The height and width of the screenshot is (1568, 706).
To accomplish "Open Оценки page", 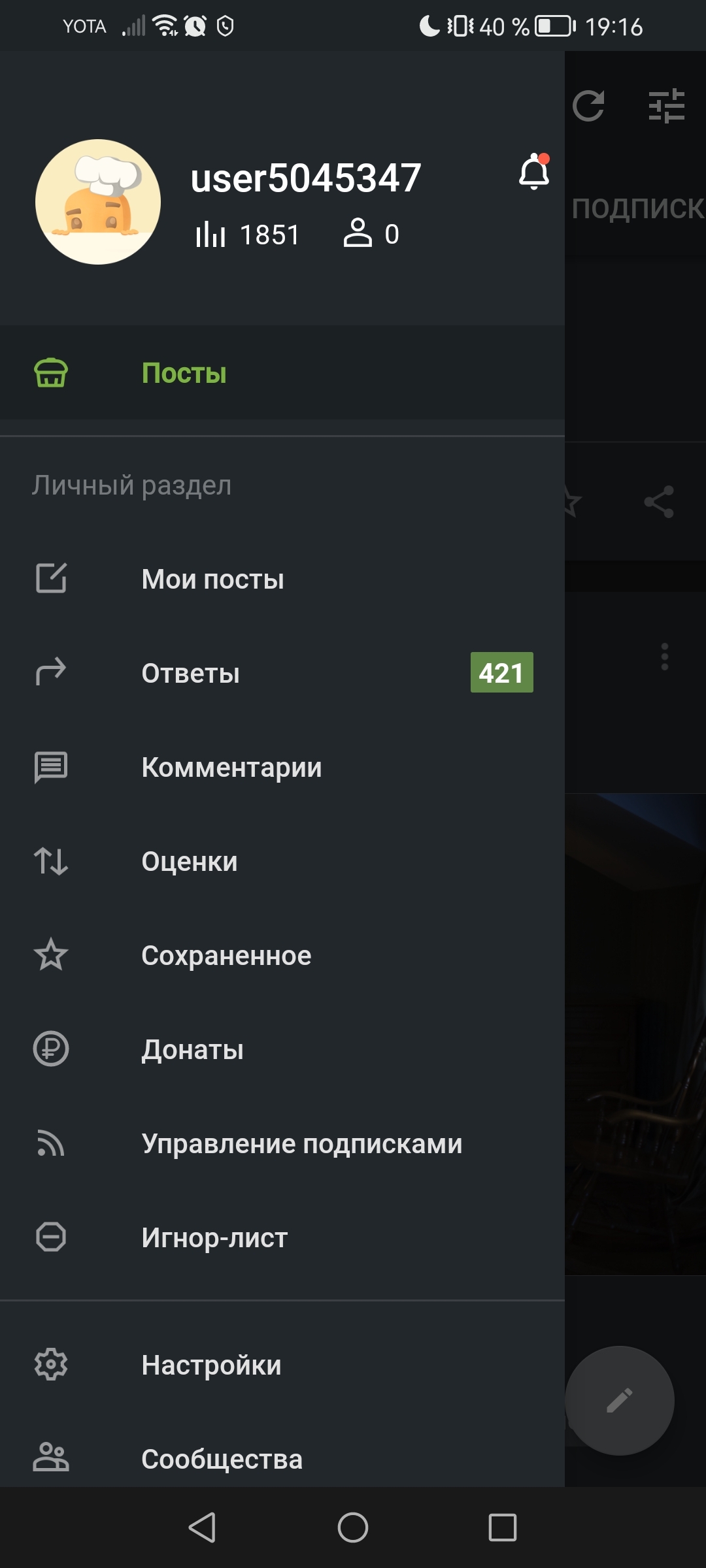I will (190, 862).
